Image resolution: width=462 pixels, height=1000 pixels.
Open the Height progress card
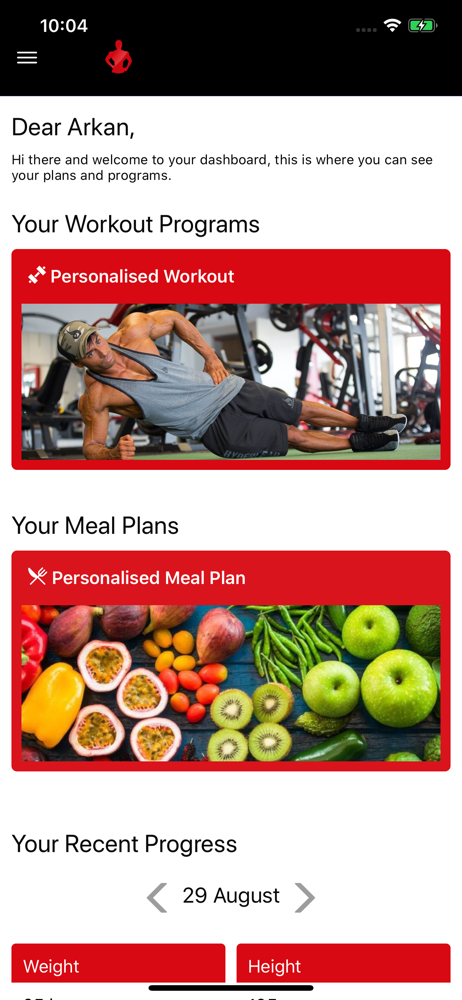tap(343, 967)
